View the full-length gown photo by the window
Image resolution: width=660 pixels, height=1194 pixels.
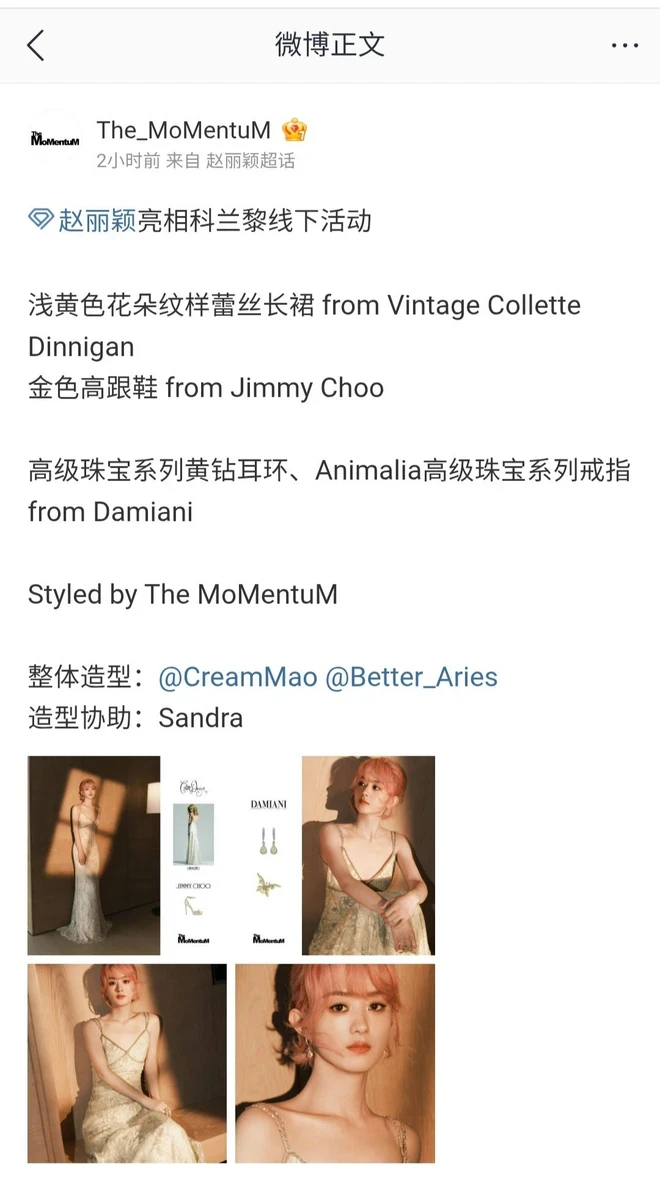(94, 855)
